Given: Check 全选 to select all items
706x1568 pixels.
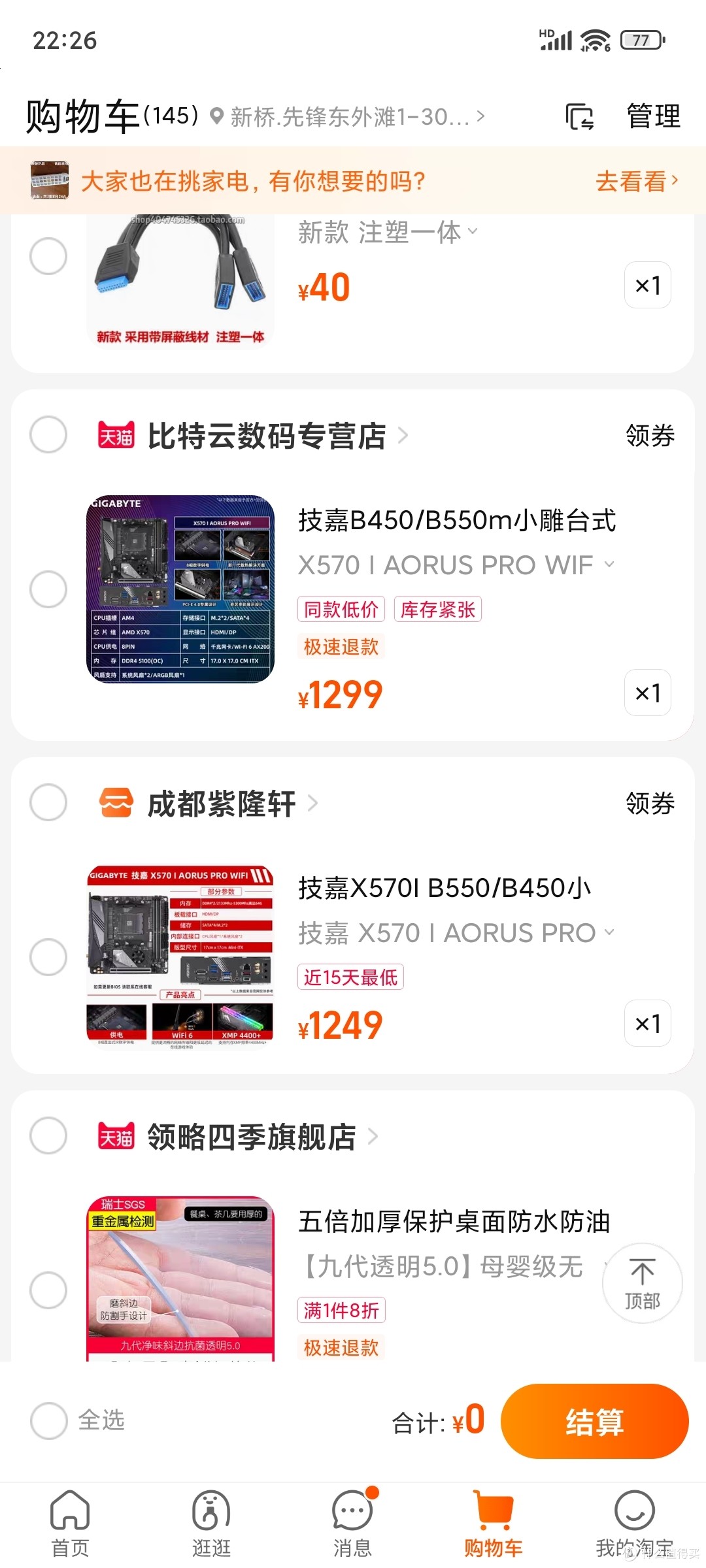Looking at the screenshot, I should pyautogui.click(x=48, y=1420).
